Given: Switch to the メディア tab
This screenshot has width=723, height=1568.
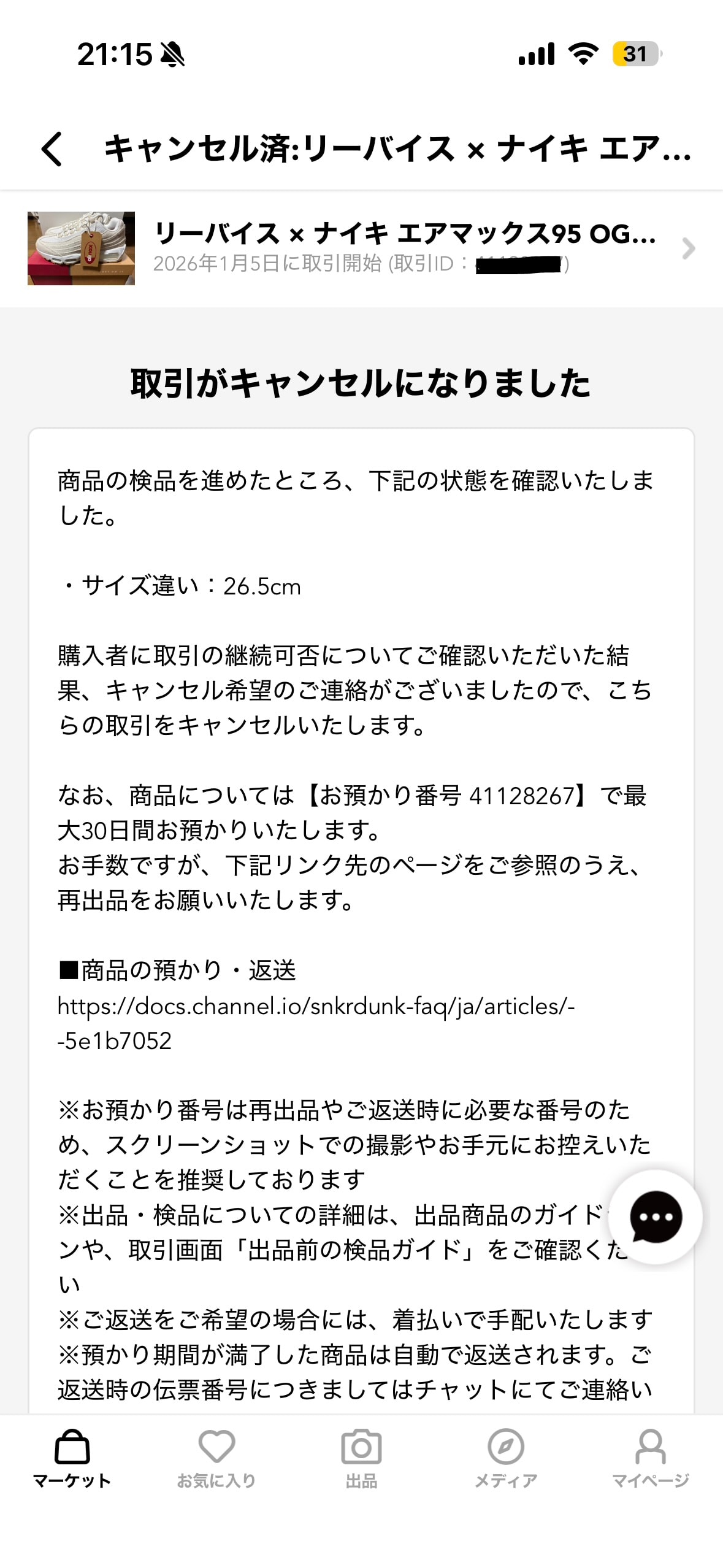Looking at the screenshot, I should 506,1459.
